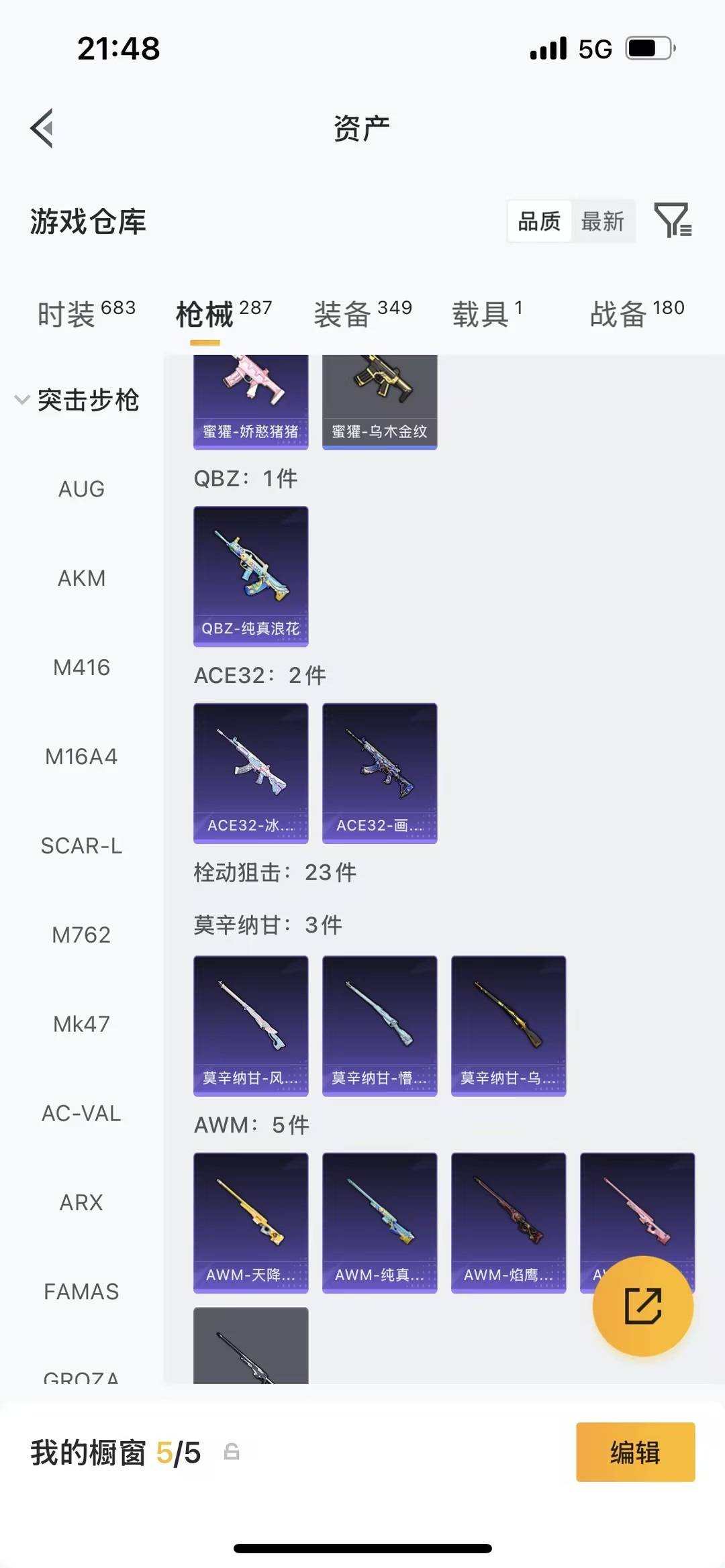Switch sorting to 最新
The width and height of the screenshot is (725, 1568).
click(x=603, y=221)
